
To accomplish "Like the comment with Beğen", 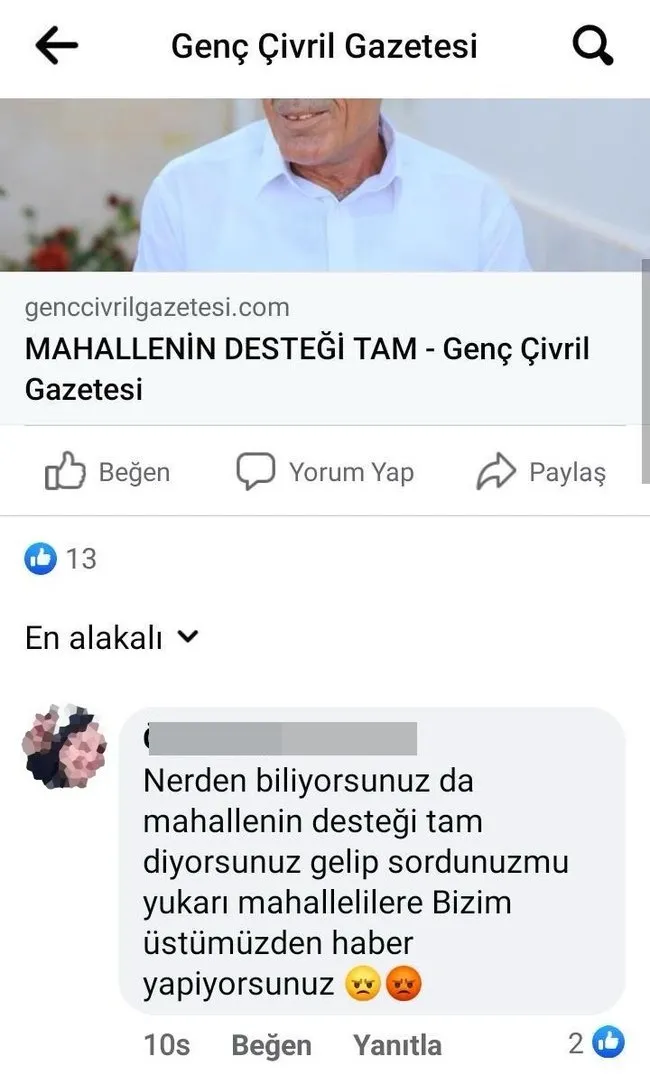I will point(271,1045).
